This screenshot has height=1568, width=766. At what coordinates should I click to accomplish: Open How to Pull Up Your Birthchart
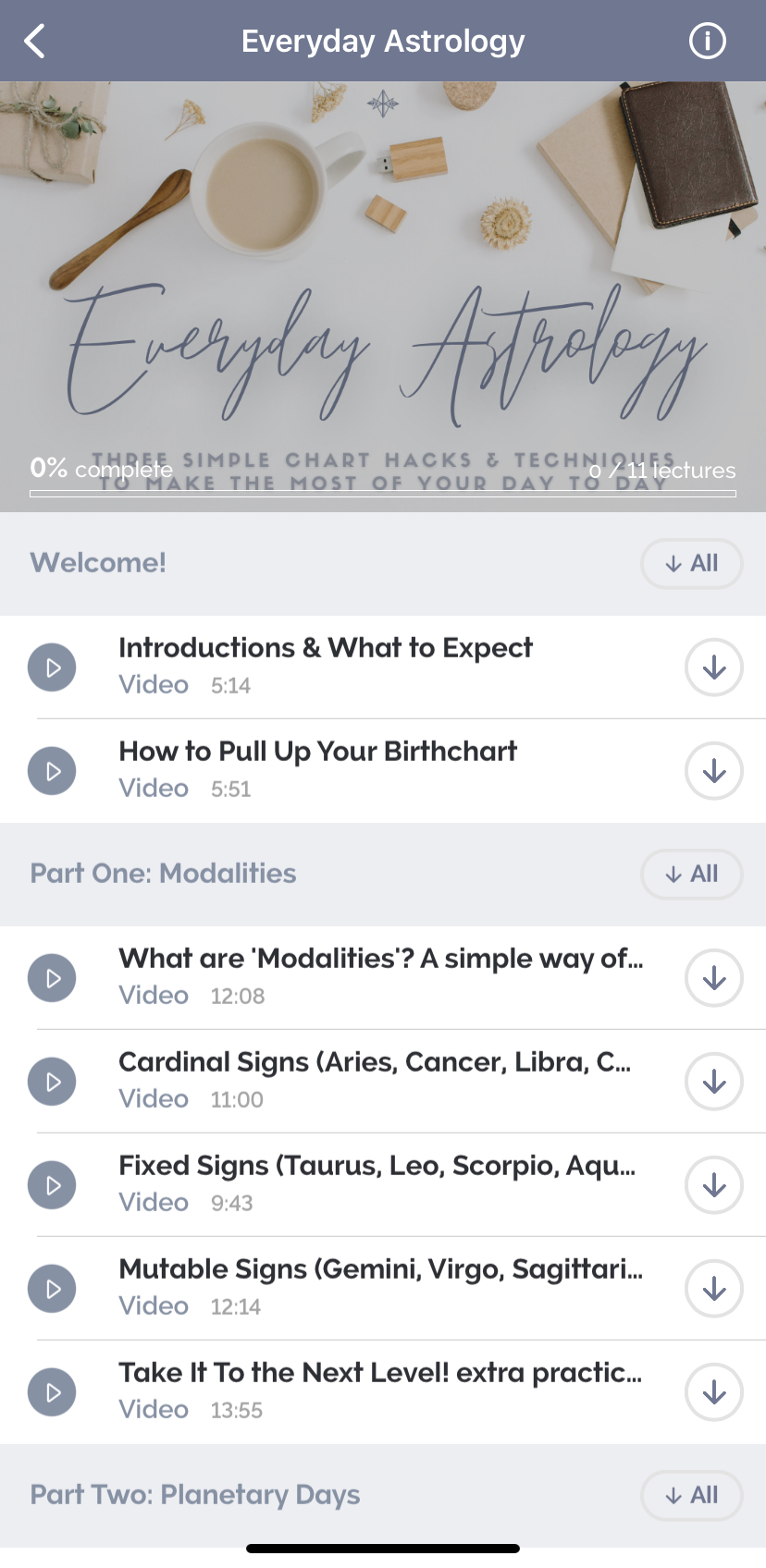(383, 770)
